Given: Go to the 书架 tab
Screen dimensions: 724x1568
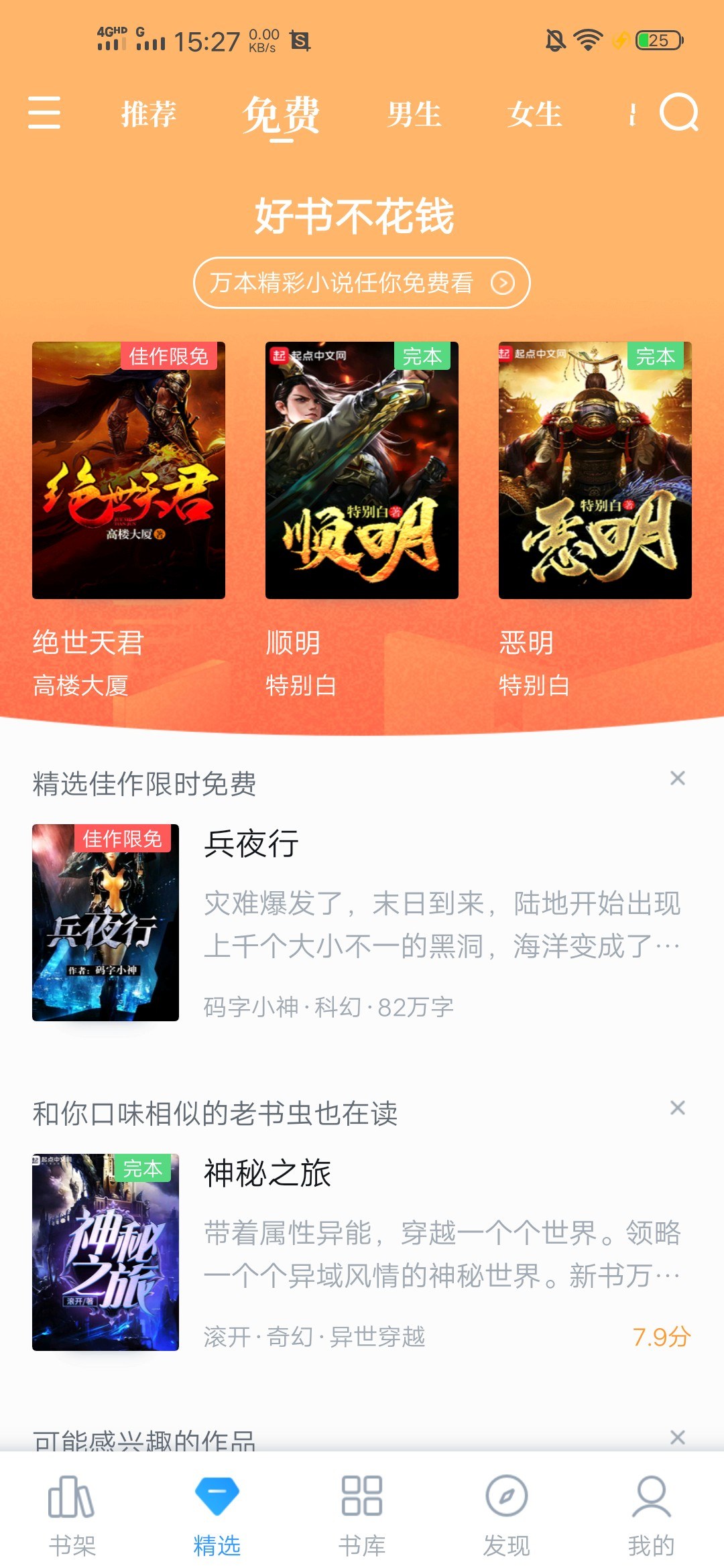Looking at the screenshot, I should pyautogui.click(x=72, y=1516).
